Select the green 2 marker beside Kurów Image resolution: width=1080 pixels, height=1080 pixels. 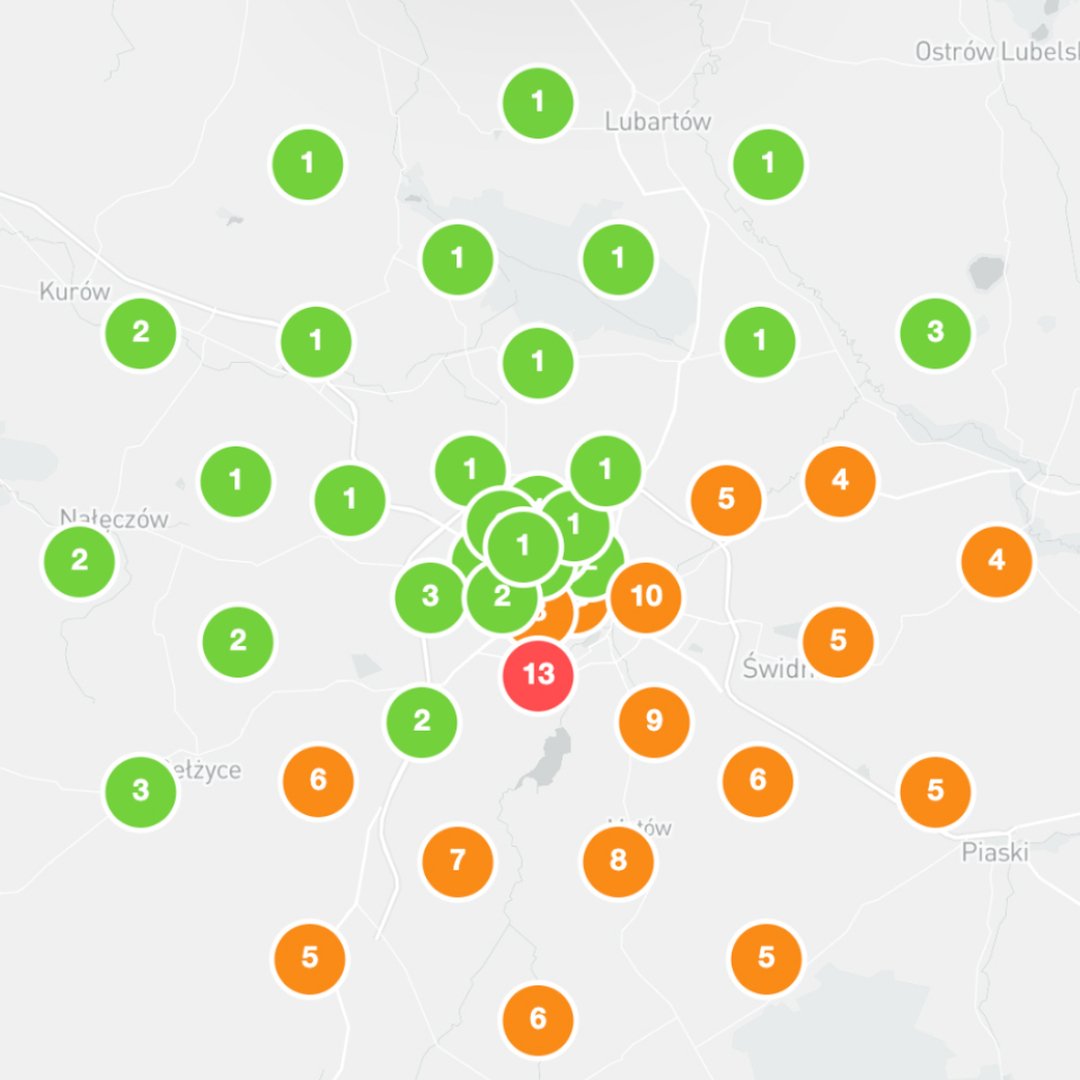pos(141,333)
